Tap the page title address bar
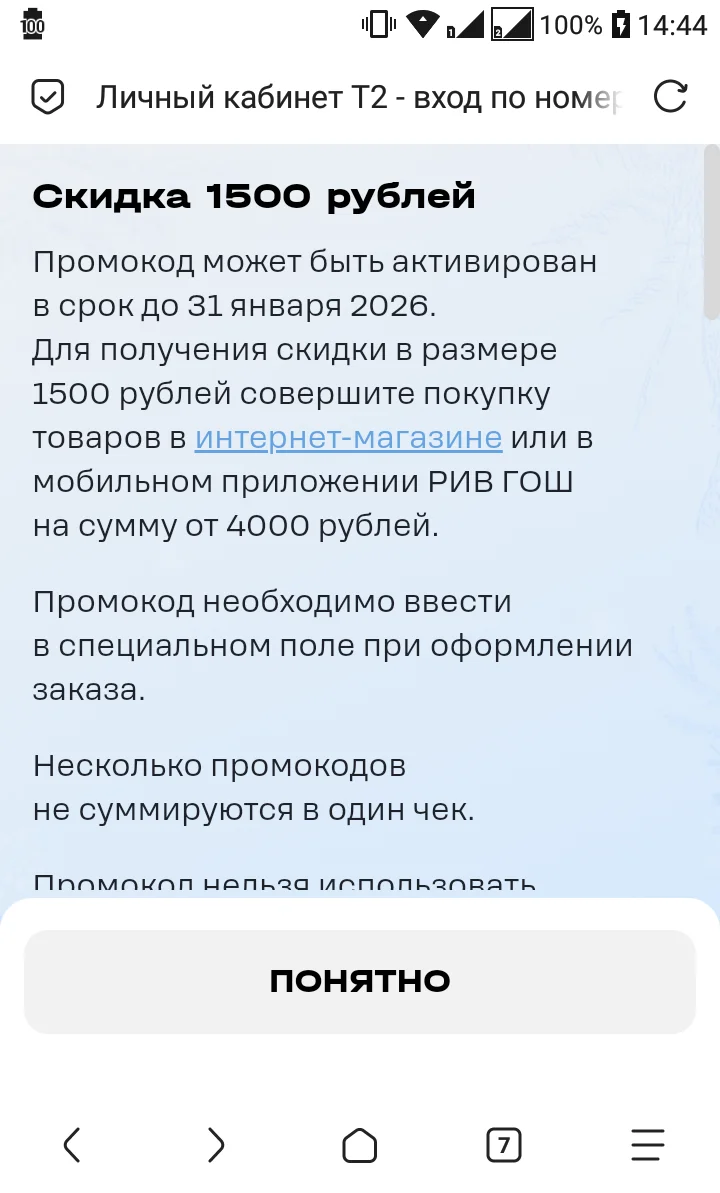 pos(358,97)
